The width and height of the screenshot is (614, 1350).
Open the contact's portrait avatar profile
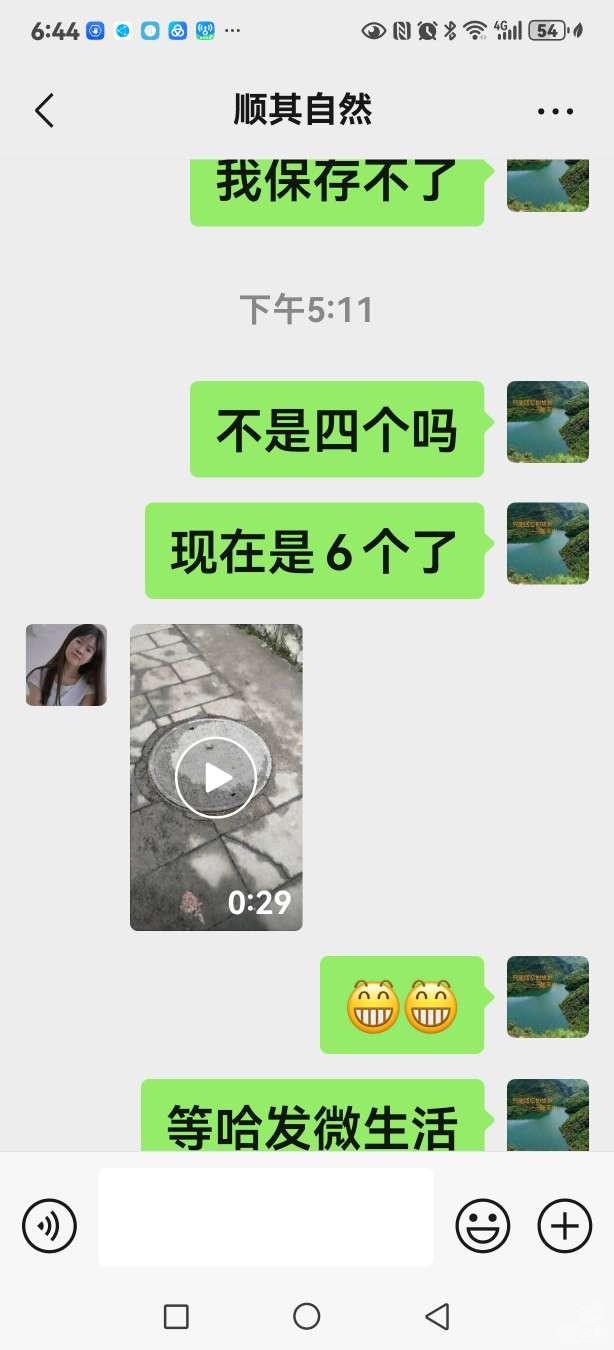tap(66, 665)
